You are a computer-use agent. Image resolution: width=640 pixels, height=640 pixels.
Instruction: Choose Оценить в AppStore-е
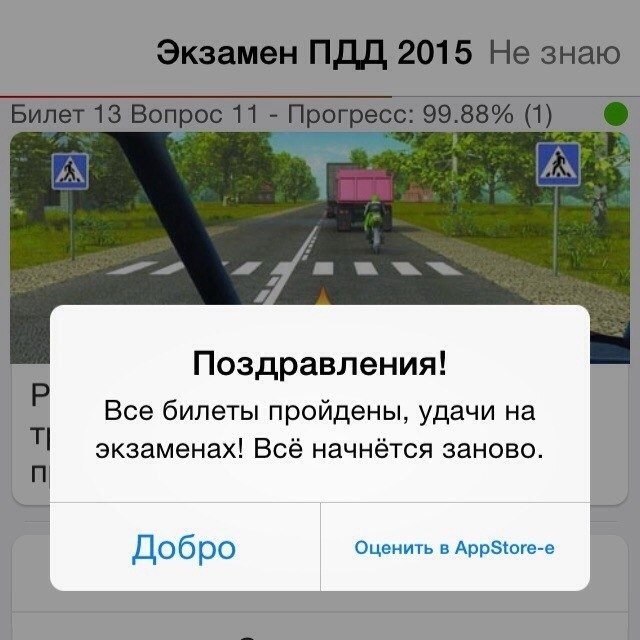[x=454, y=548]
